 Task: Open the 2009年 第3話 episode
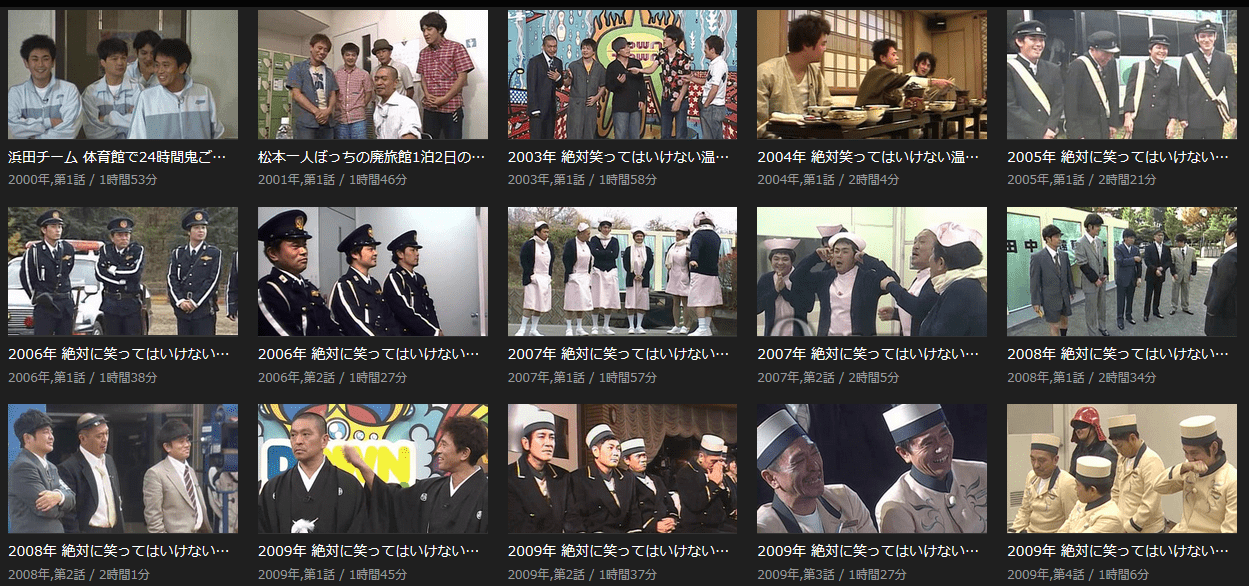[871, 468]
